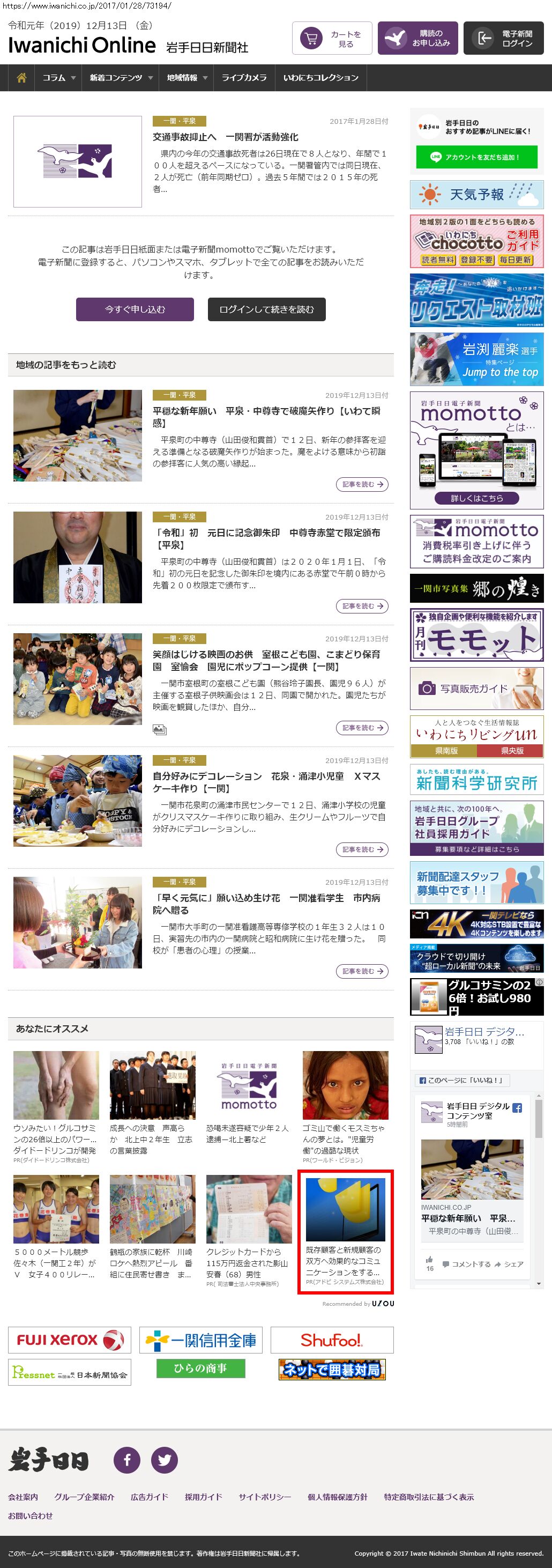Image resolution: width=552 pixels, height=1568 pixels.
Task: Open ライブカメラ page
Action: click(x=243, y=78)
